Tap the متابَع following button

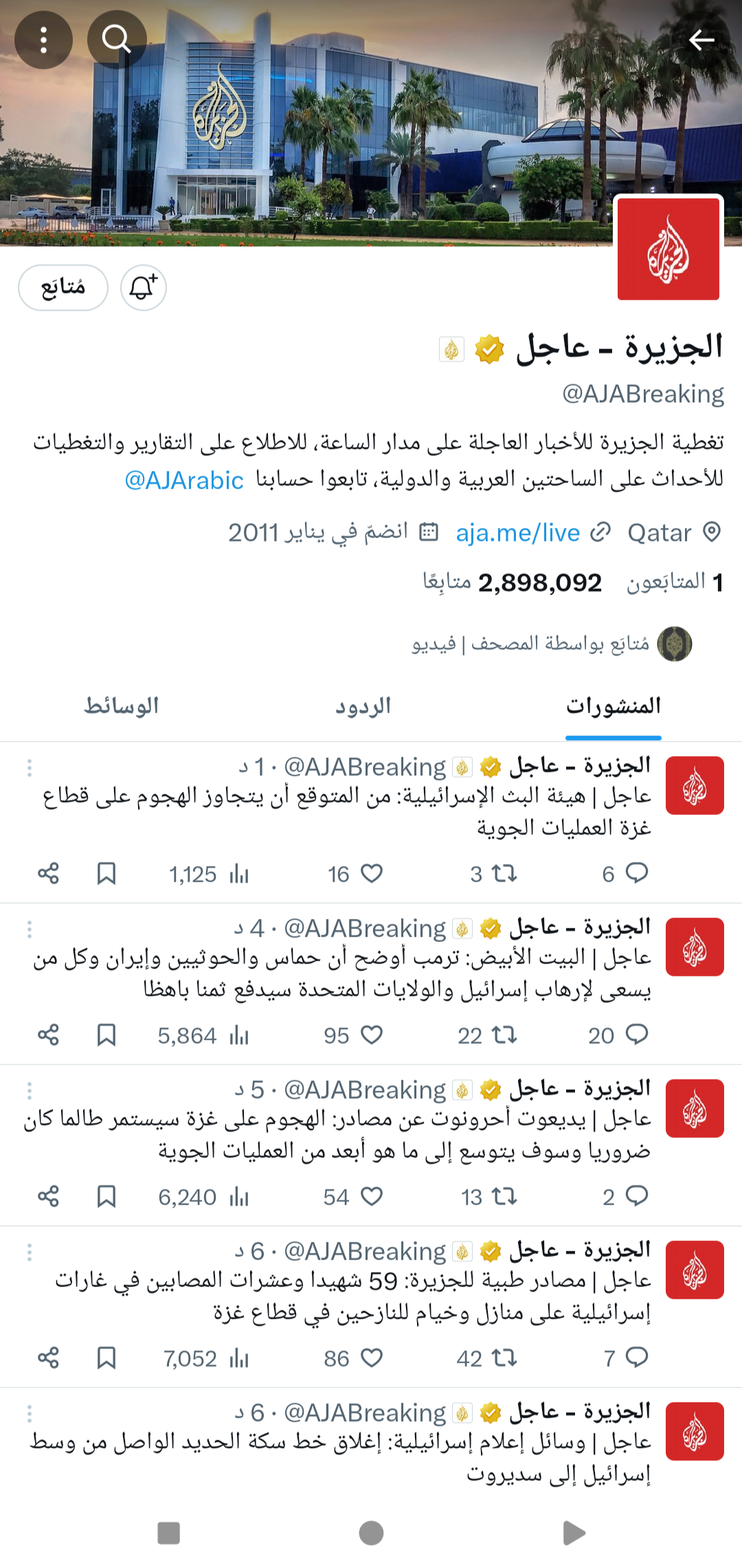coord(63,287)
